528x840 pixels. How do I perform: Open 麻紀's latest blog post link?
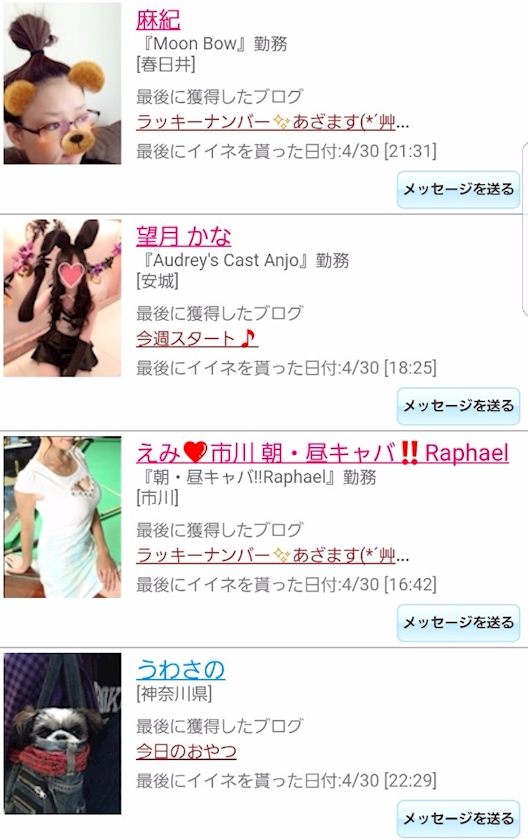point(273,122)
